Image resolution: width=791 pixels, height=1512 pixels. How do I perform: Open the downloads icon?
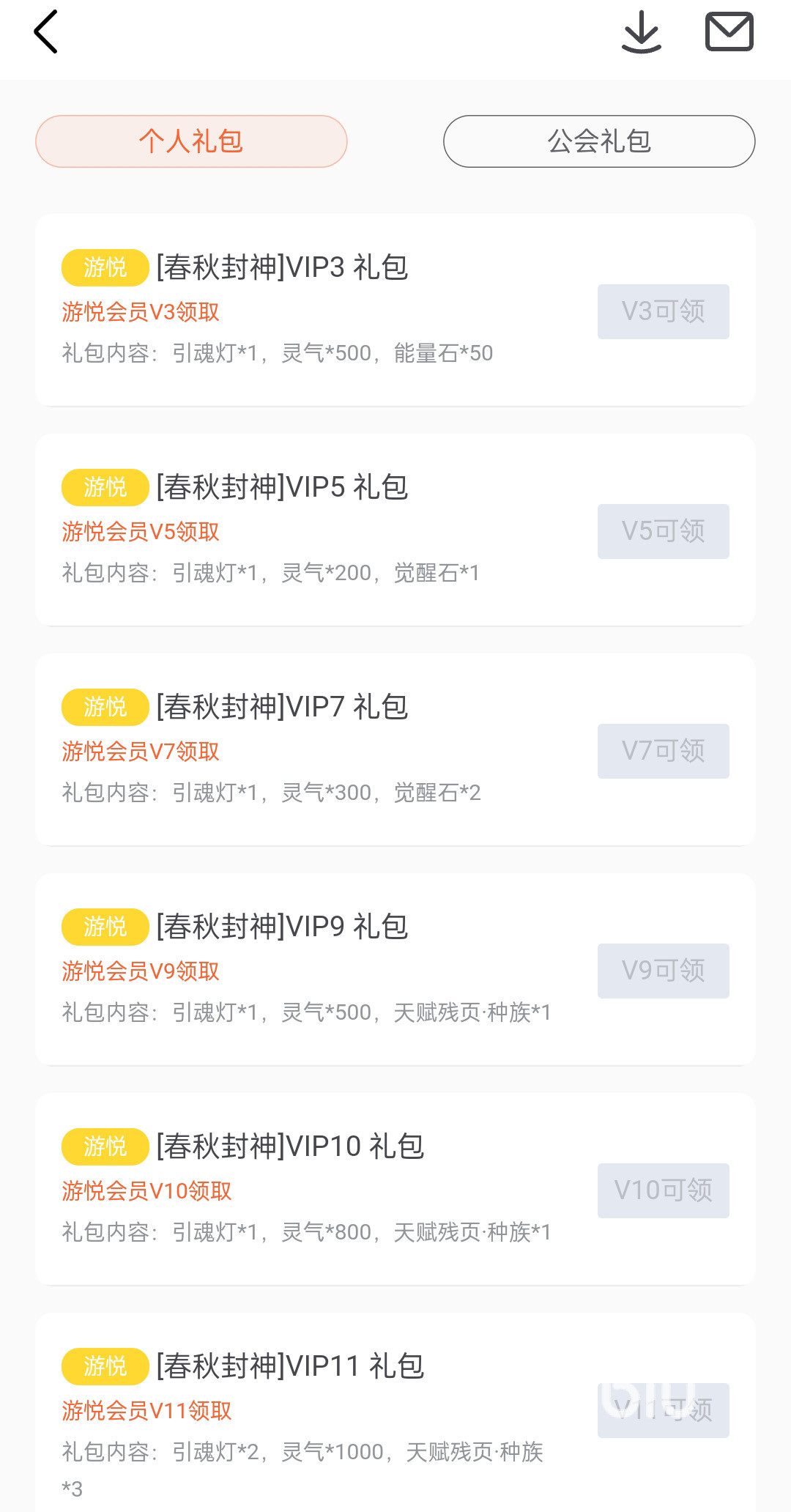642,32
